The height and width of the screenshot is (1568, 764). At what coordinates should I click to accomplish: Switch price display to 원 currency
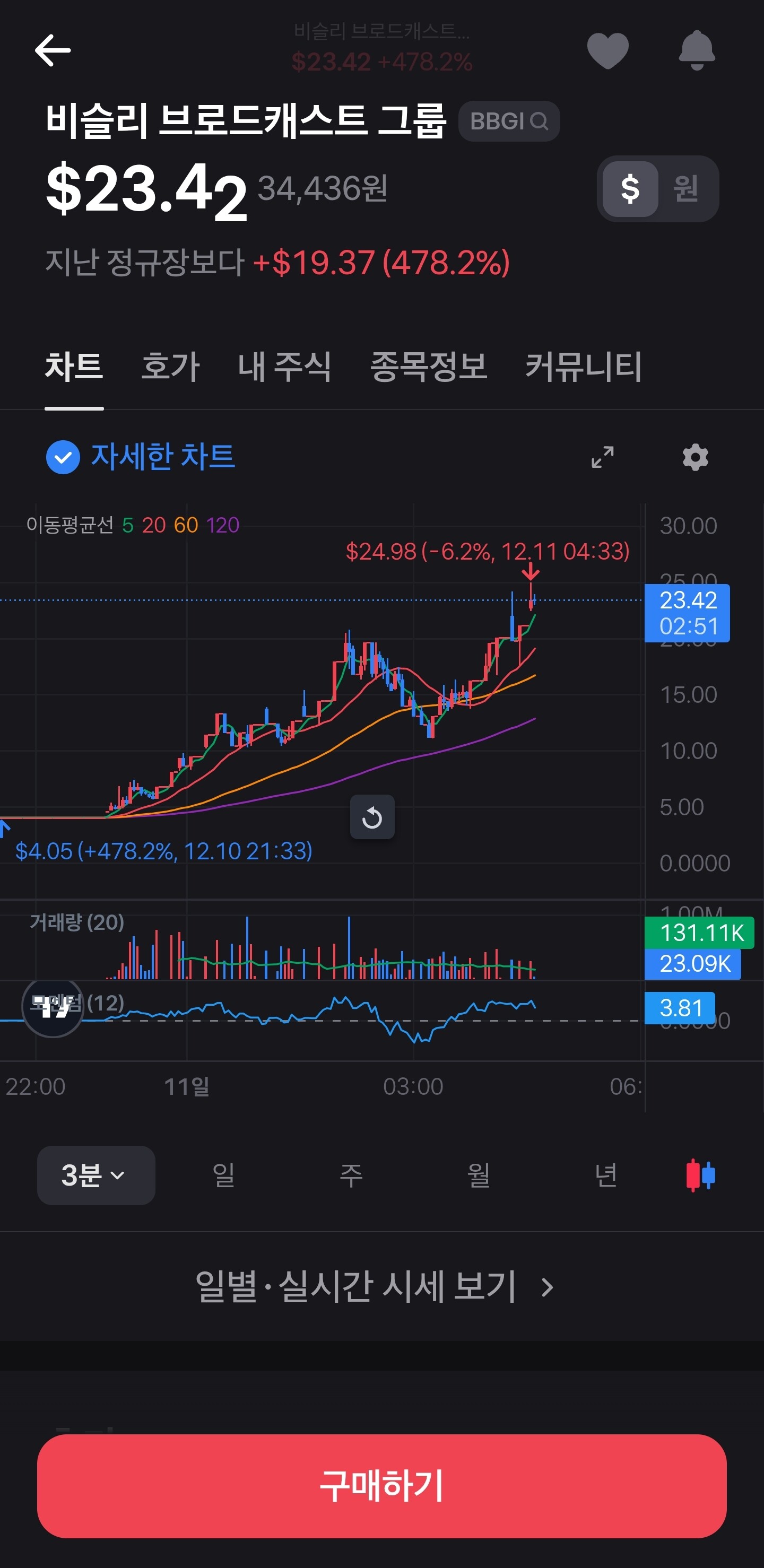coord(686,189)
